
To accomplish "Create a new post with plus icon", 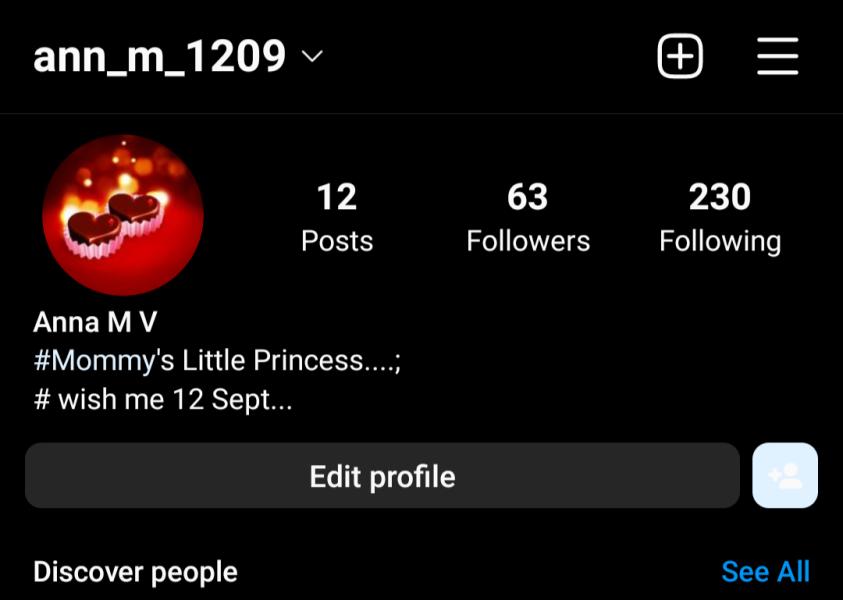I will click(x=680, y=56).
